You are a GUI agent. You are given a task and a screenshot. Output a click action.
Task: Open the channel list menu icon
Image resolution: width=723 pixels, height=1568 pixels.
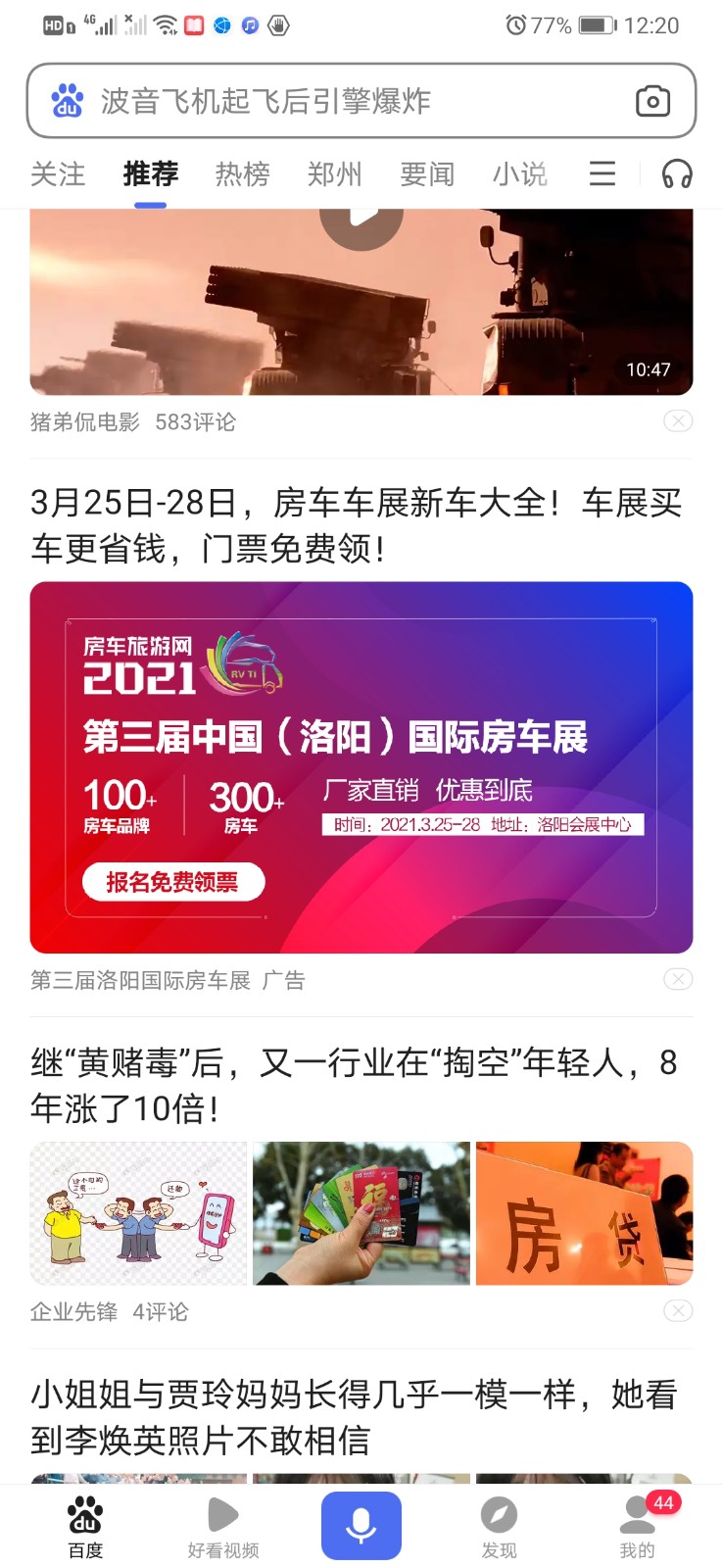click(602, 174)
